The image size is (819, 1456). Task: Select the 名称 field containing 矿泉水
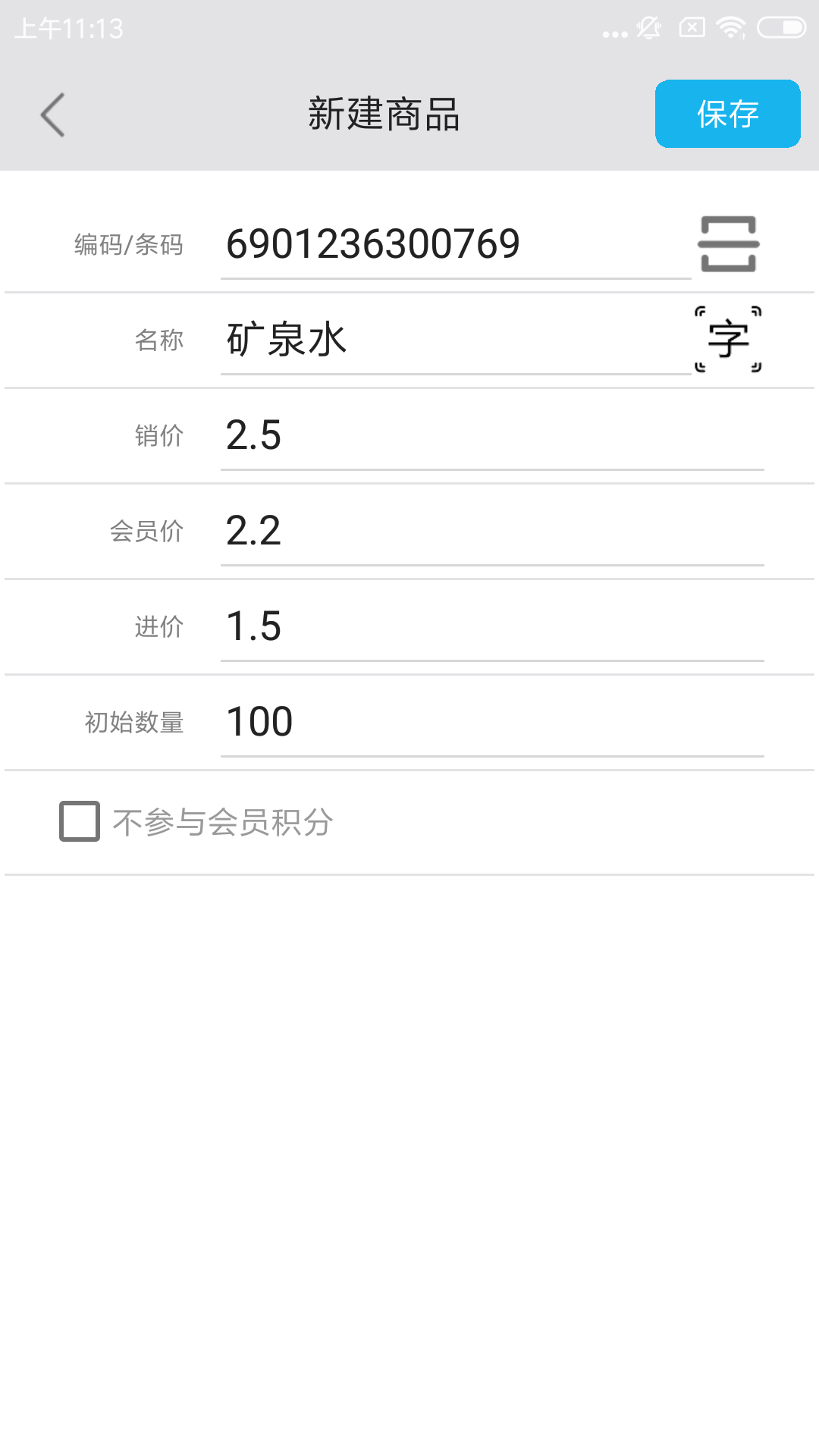click(x=455, y=339)
